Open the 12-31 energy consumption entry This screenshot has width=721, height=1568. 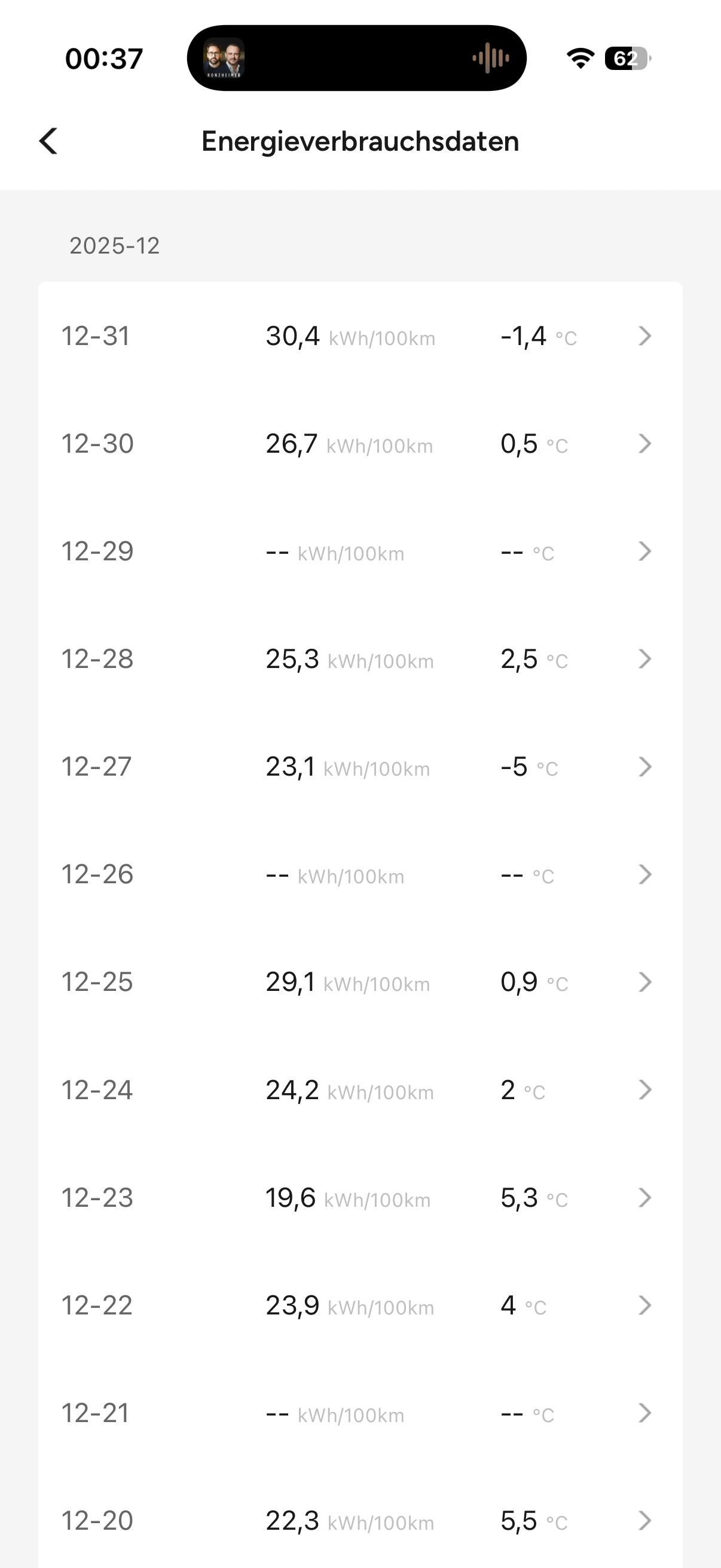coord(360,336)
